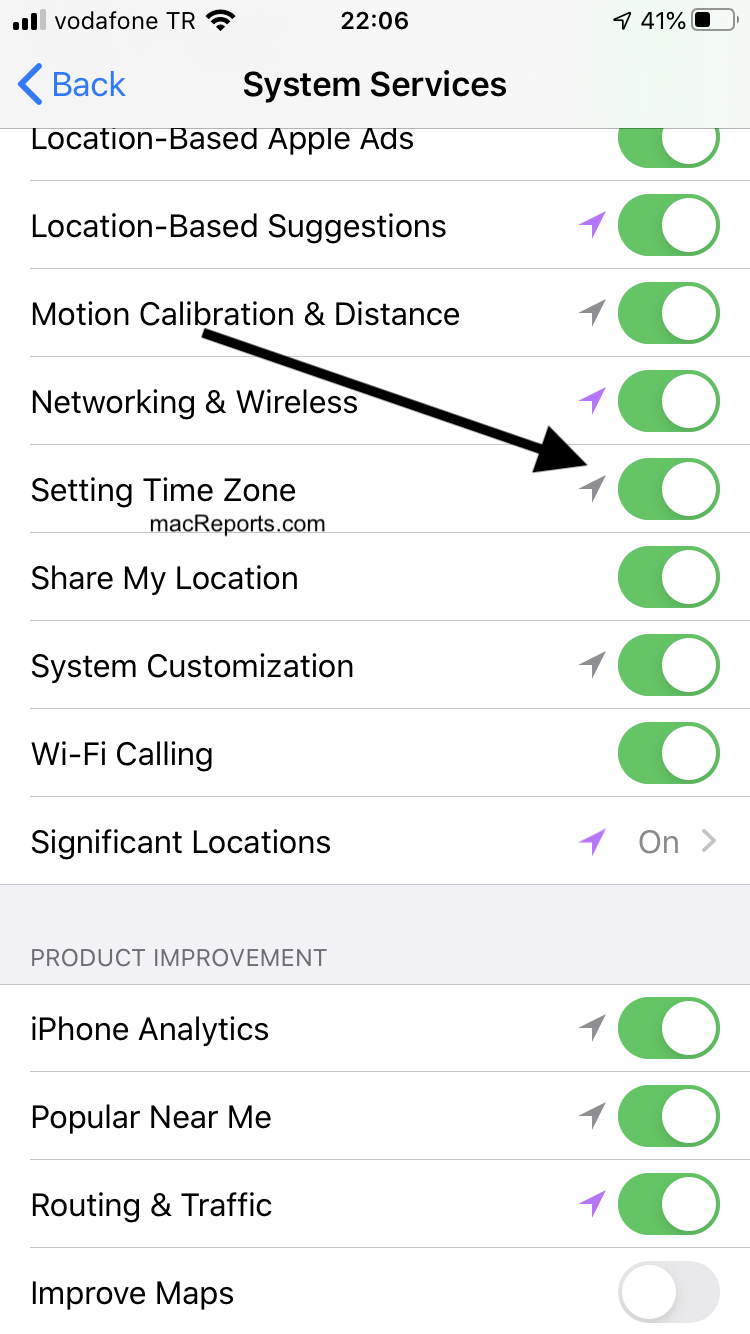The width and height of the screenshot is (750, 1334).
Task: Turn off the Wi-Fi Calling switch
Action: pos(668,753)
